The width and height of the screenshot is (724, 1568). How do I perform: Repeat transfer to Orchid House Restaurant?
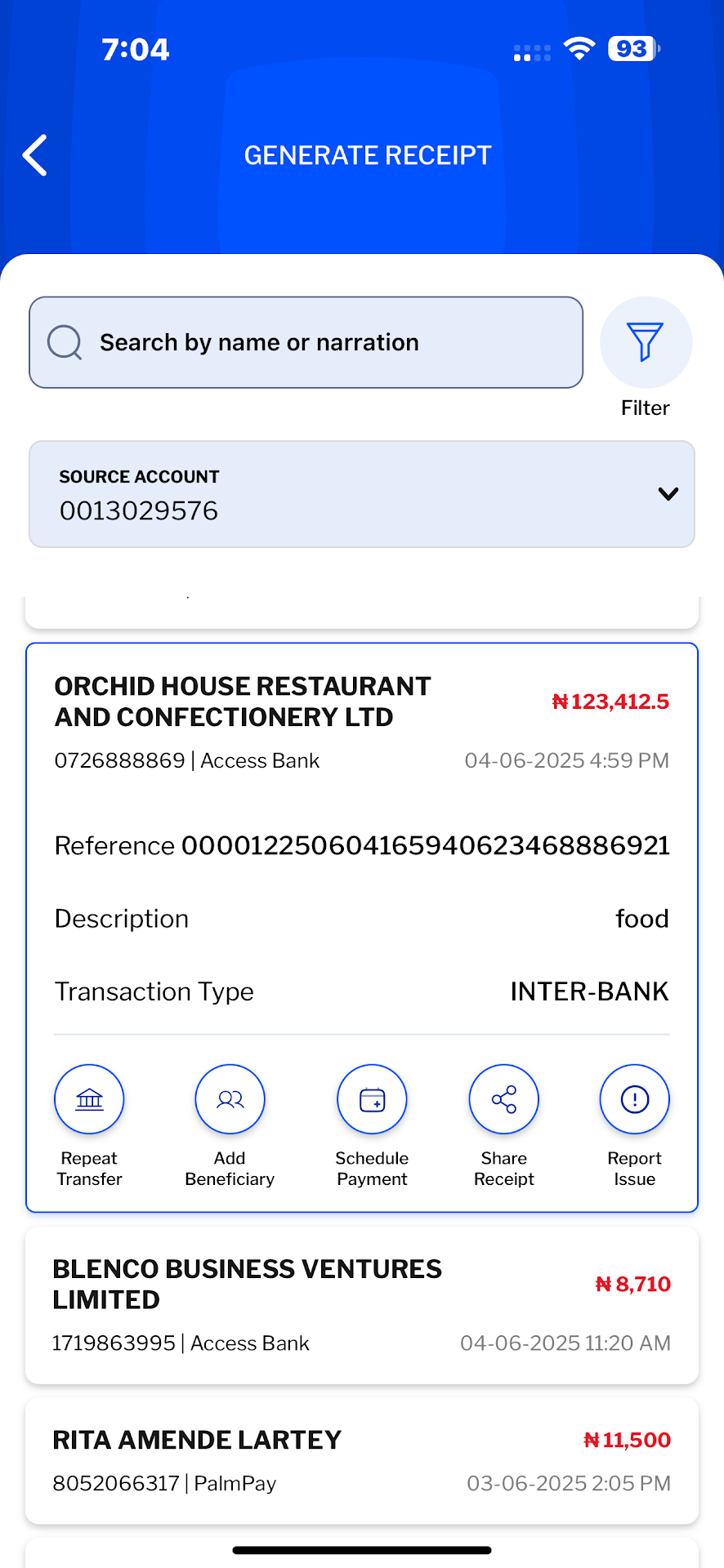coord(89,1099)
